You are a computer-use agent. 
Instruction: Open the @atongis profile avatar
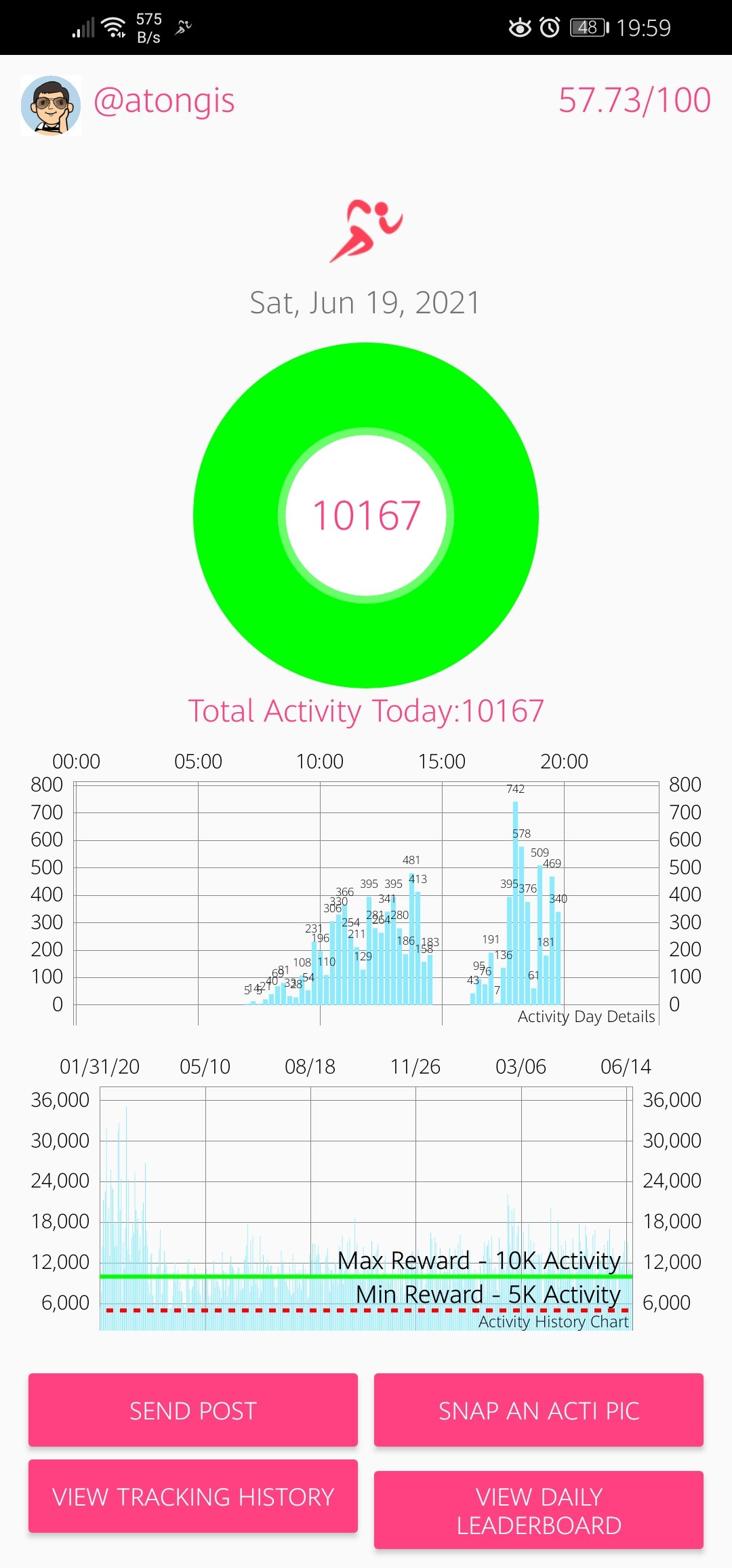[x=51, y=106]
